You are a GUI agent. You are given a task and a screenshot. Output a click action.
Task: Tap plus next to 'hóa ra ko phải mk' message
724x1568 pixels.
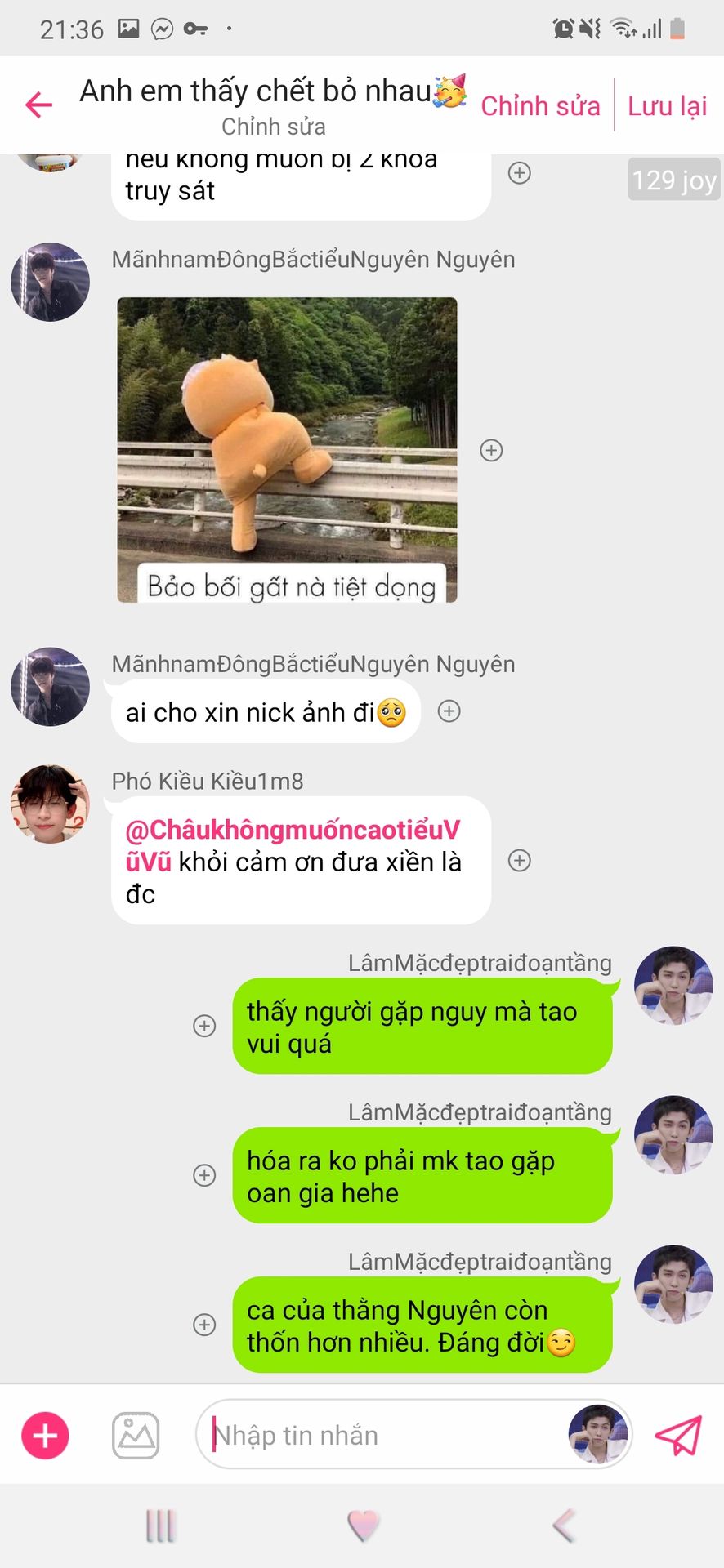coord(204,1175)
